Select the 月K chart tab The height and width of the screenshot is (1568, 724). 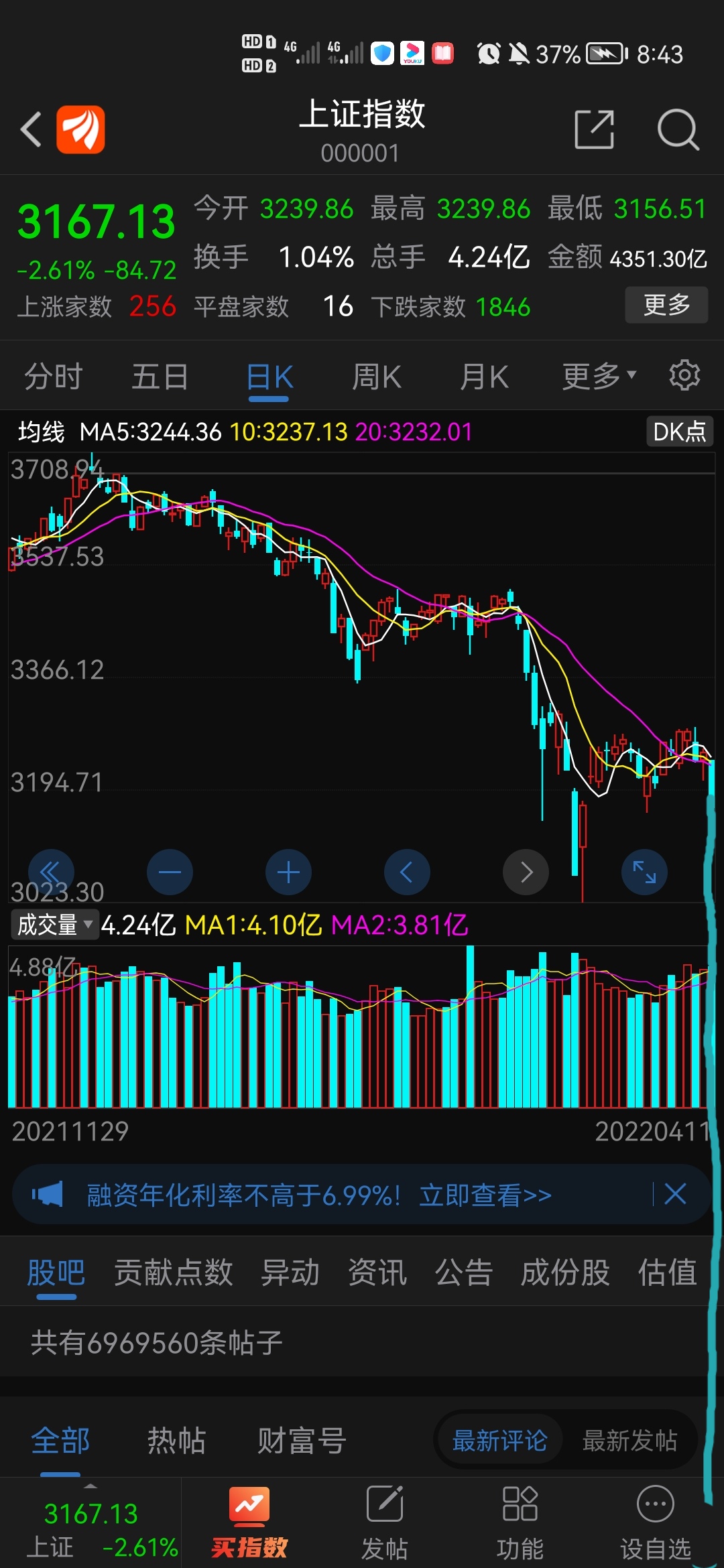point(484,377)
